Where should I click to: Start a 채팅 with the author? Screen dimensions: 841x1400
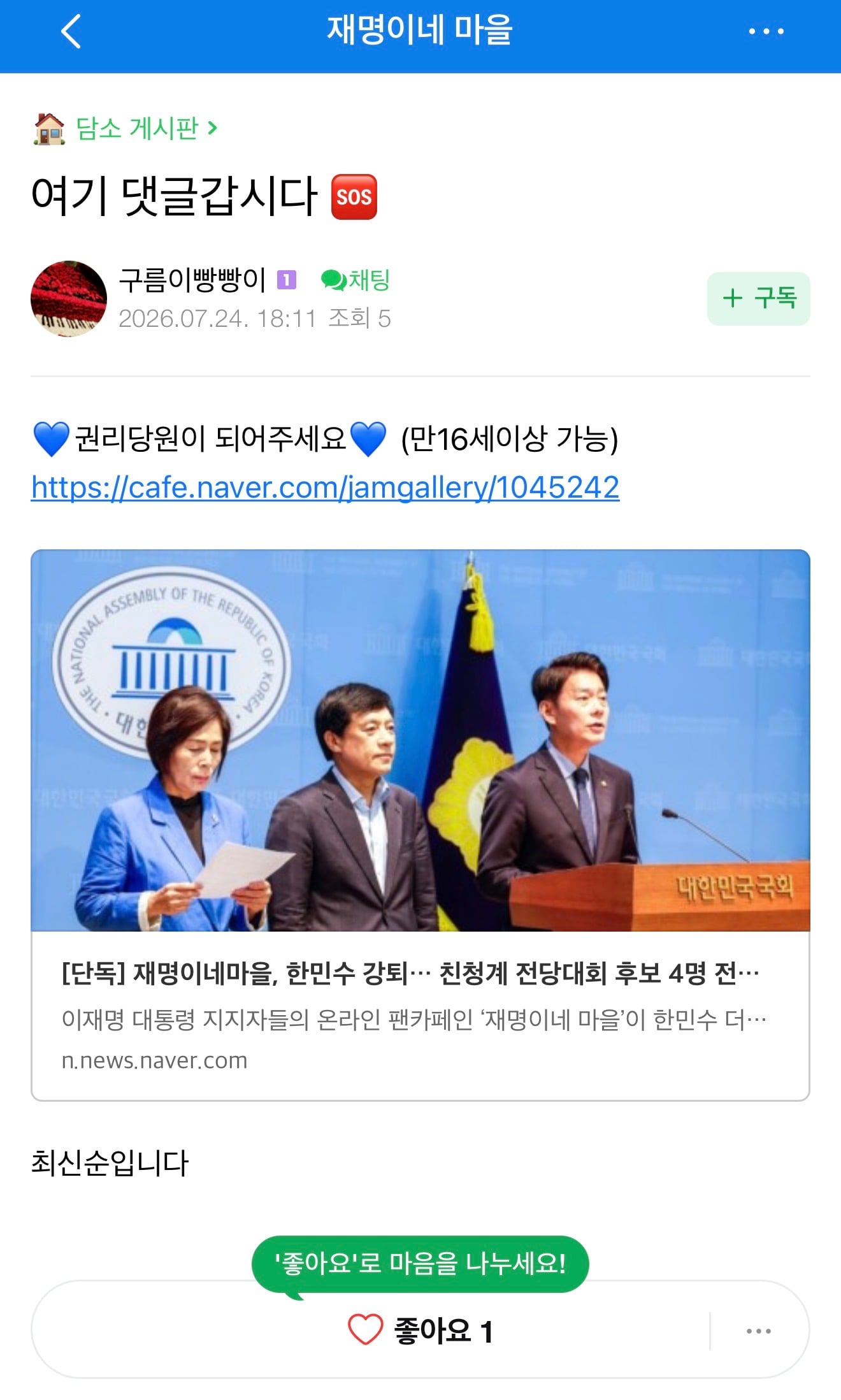[x=356, y=280]
